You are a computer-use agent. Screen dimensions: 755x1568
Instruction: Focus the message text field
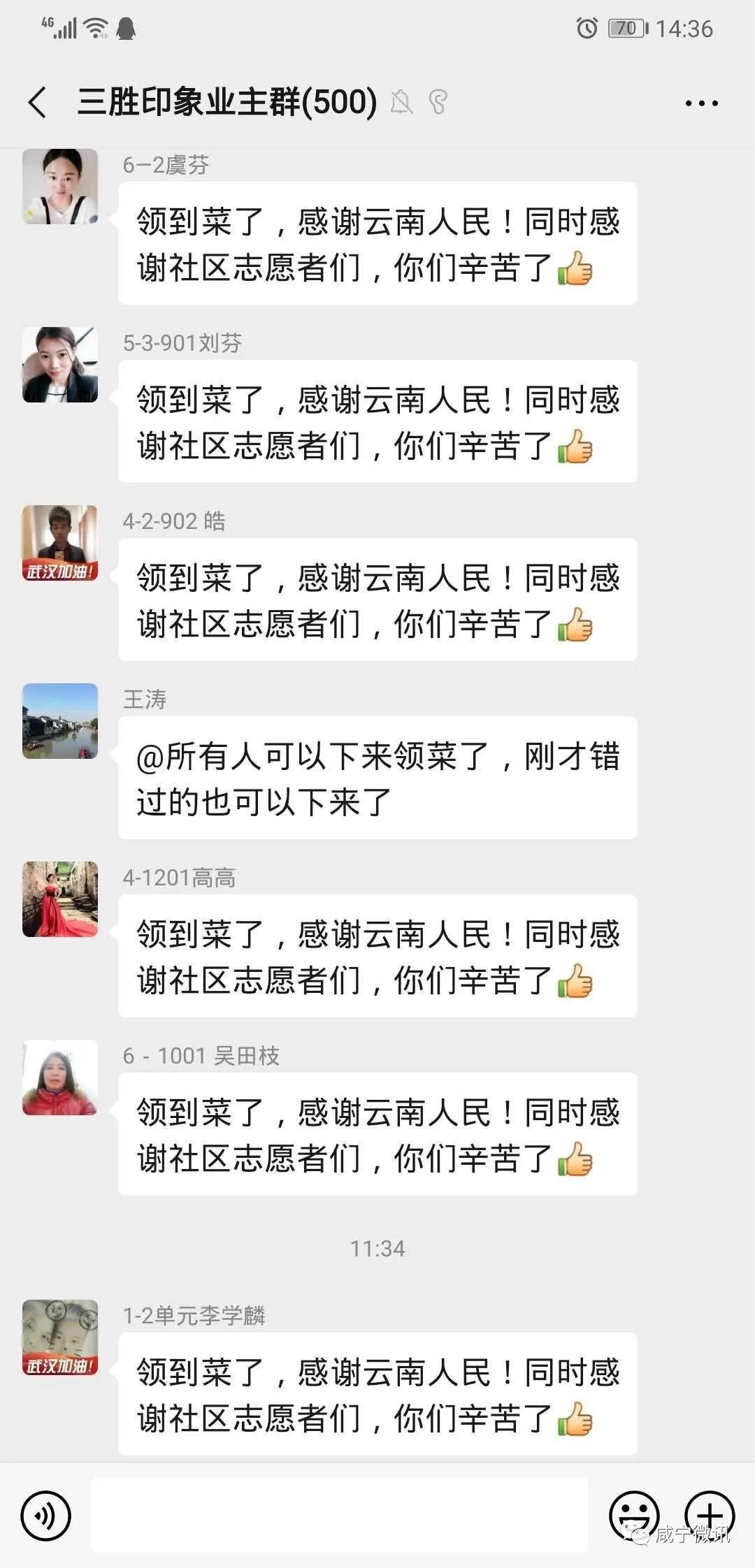point(339,1515)
